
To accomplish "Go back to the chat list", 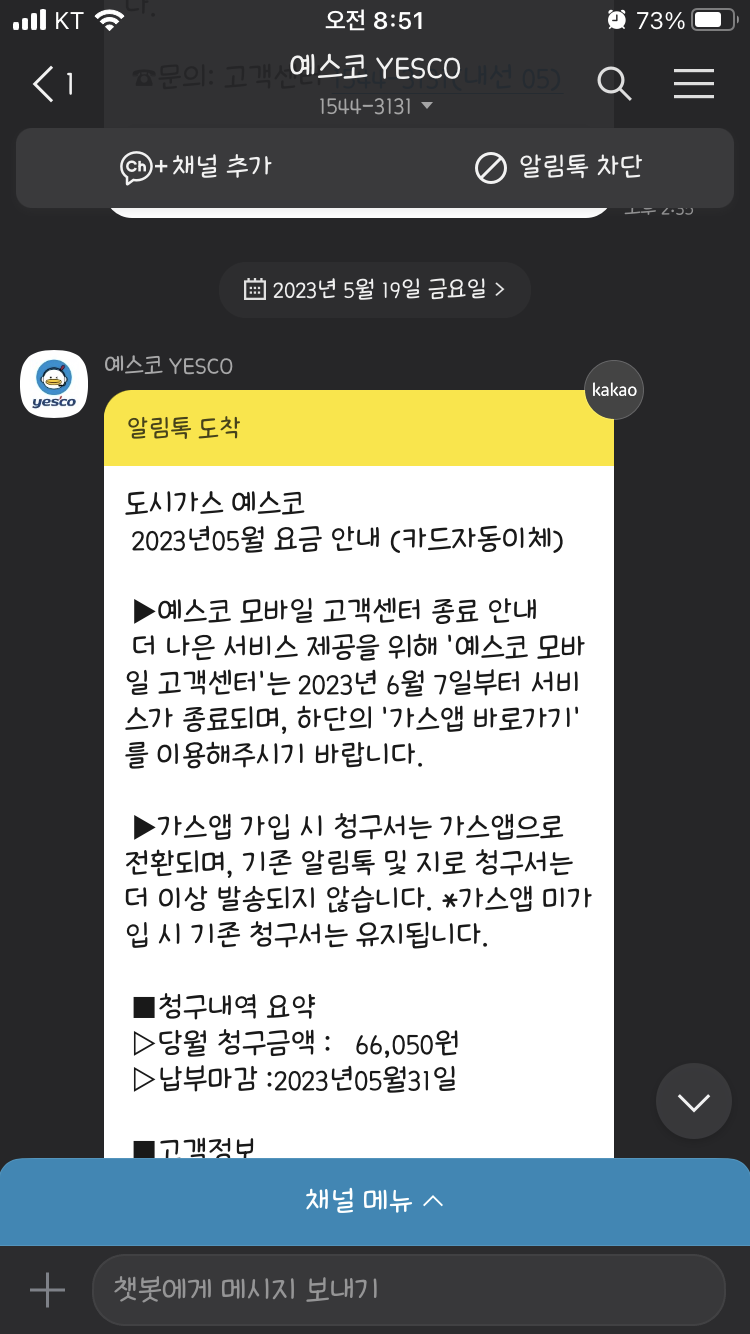I will point(50,85).
